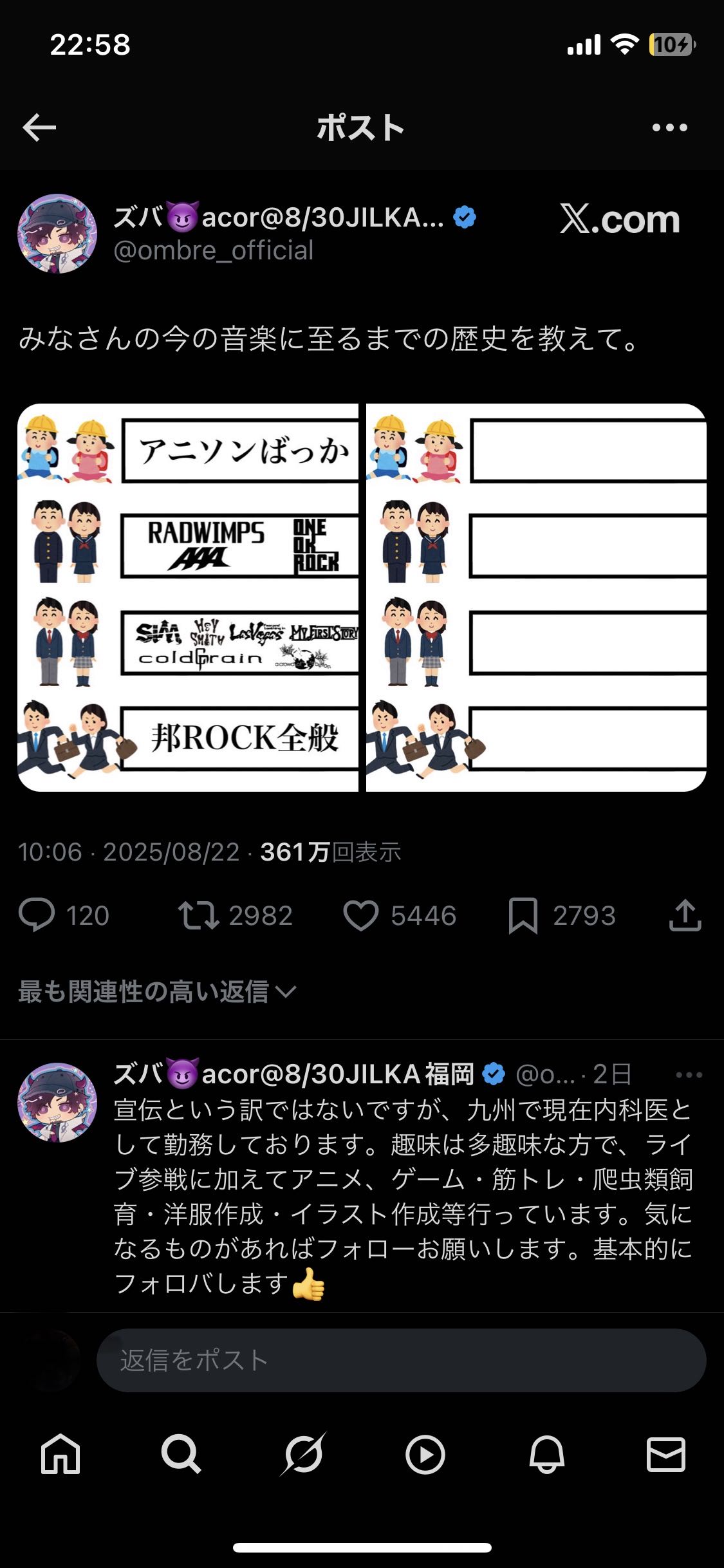Image resolution: width=724 pixels, height=1568 pixels.
Task: Expand the 最も関連性の高い返信 sort dropdown
Action: (157, 992)
